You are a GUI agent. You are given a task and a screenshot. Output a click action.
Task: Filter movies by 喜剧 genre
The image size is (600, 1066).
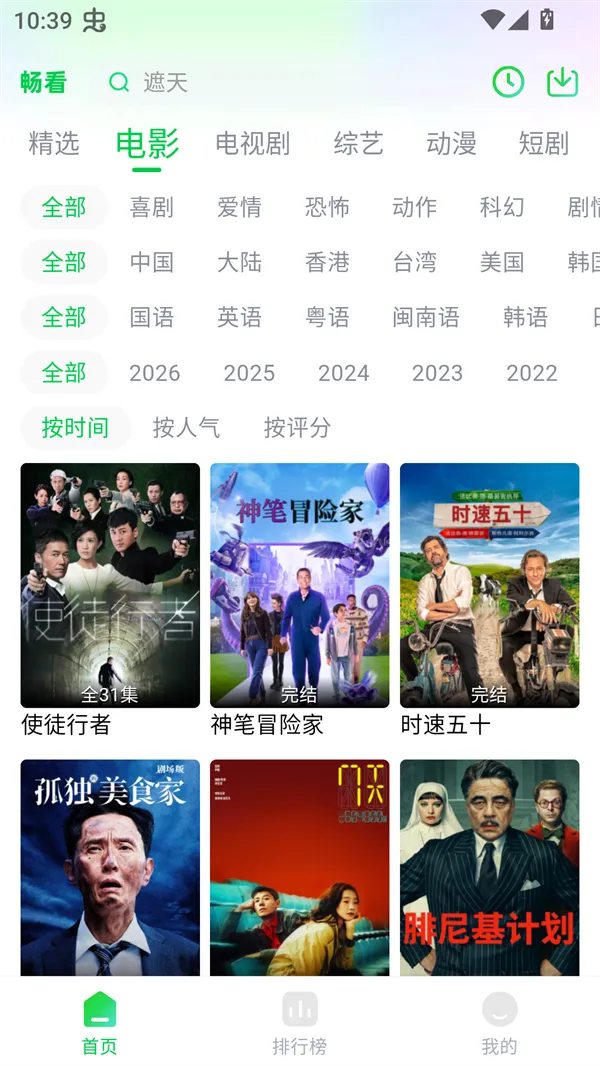click(152, 207)
